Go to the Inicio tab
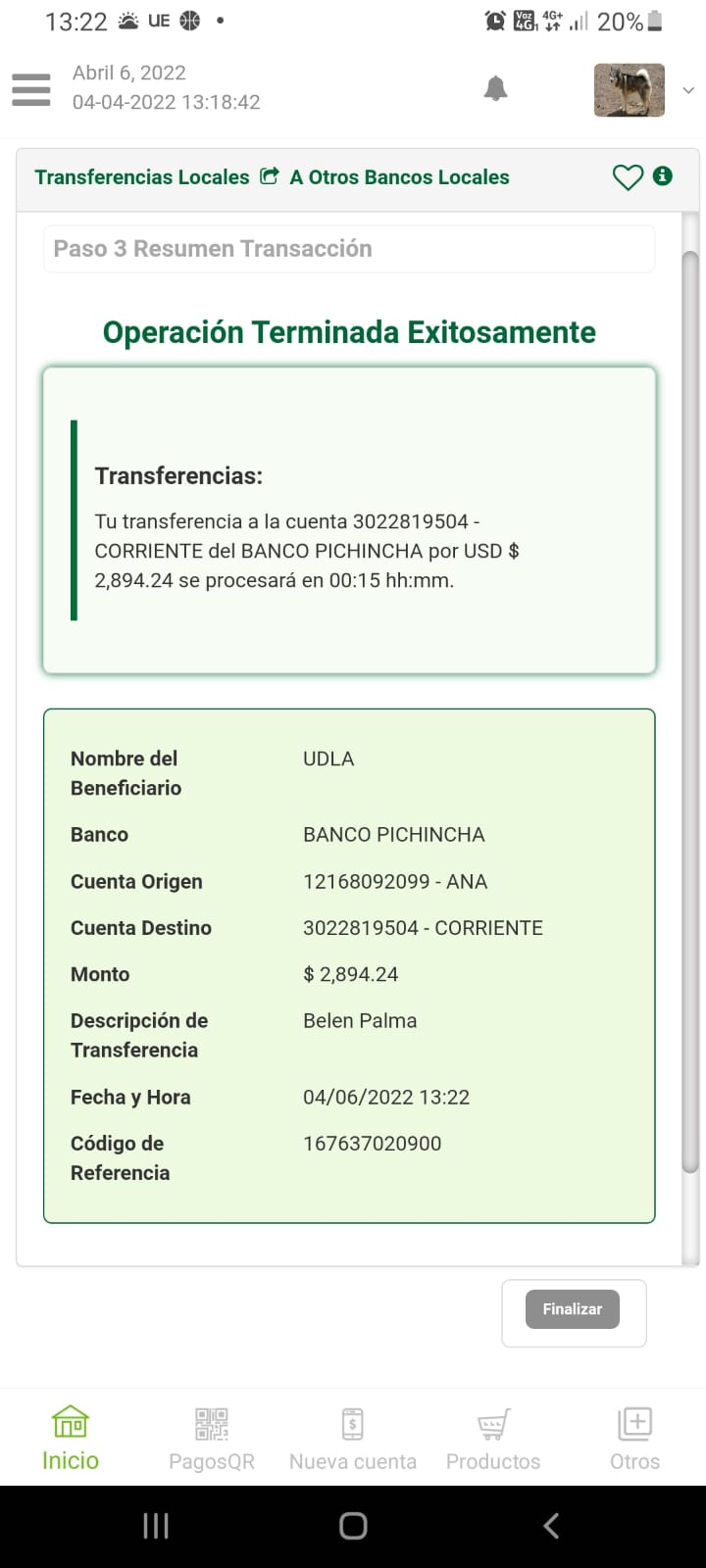Viewport: 706px width, 1568px height. coord(71,1438)
